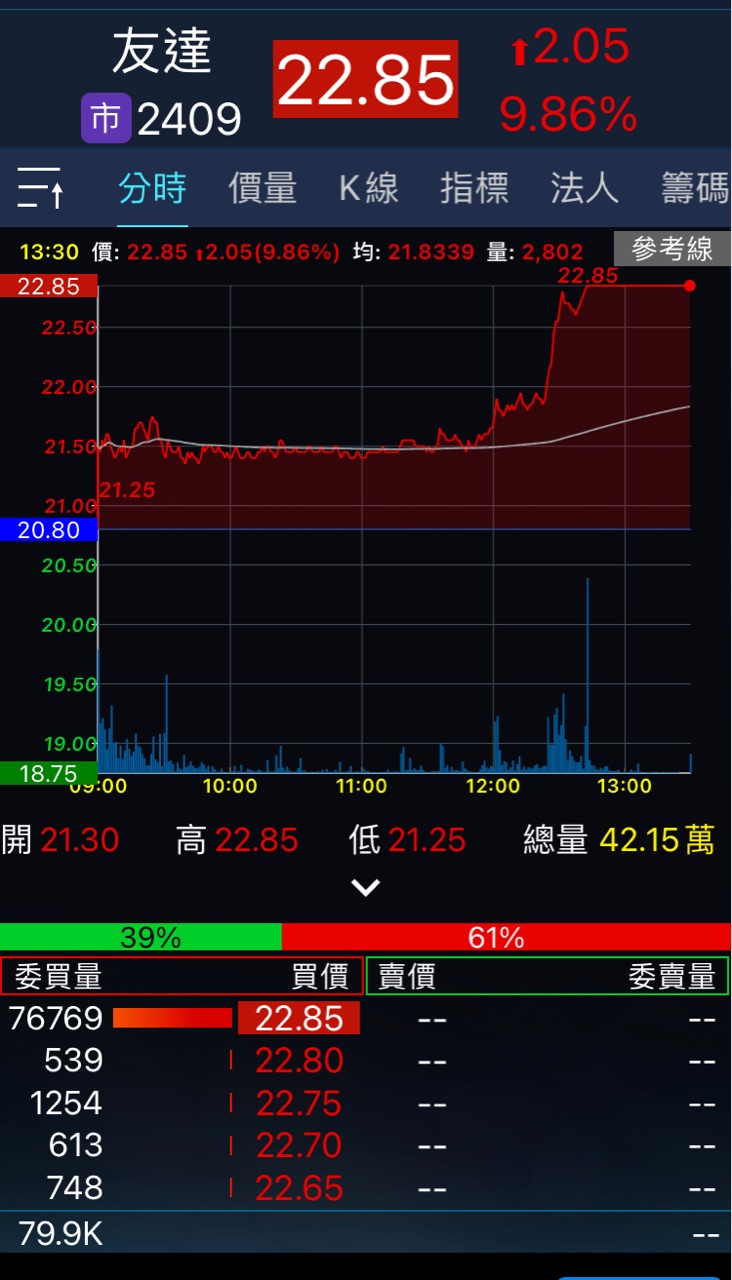Select the 22.85 bid price row
This screenshot has height=1280, width=732.
(x=298, y=1018)
